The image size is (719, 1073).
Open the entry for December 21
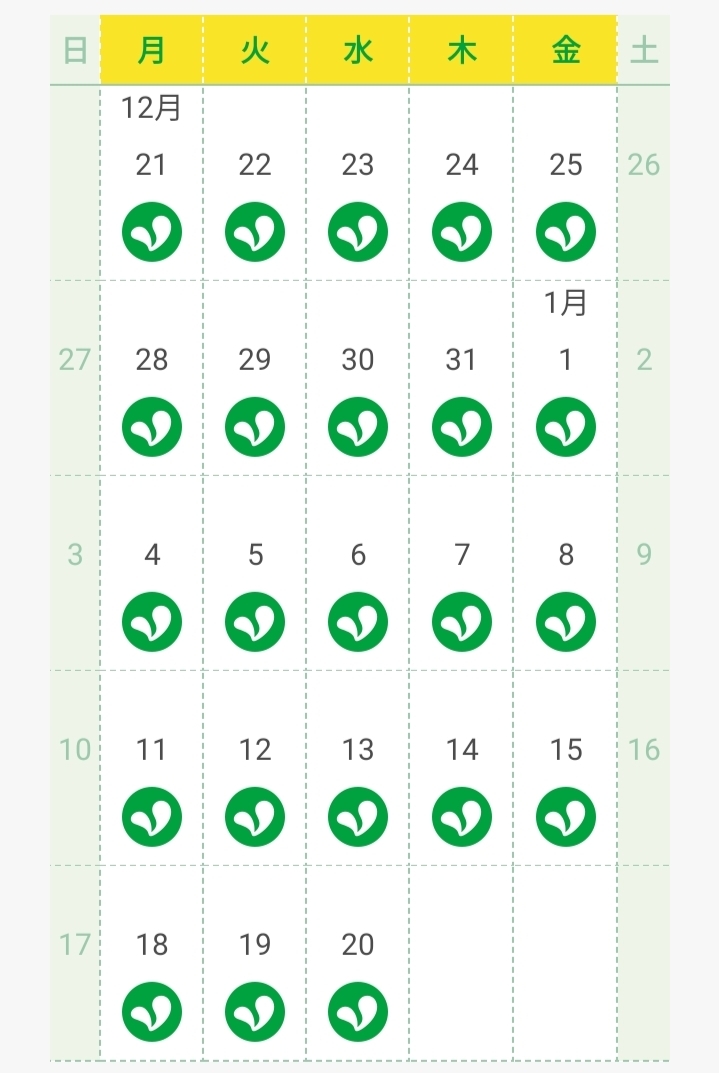[x=152, y=232]
